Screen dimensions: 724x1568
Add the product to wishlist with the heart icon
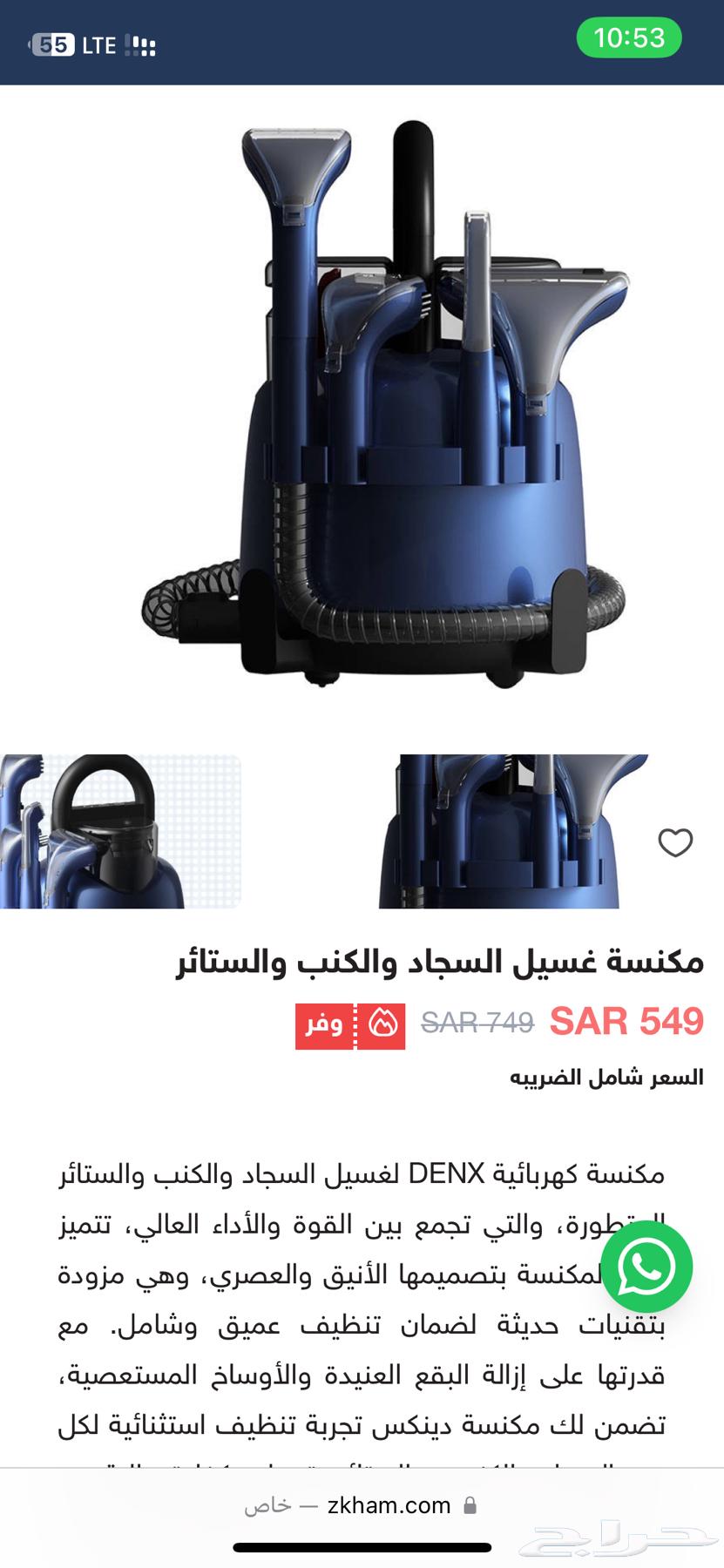[x=674, y=842]
